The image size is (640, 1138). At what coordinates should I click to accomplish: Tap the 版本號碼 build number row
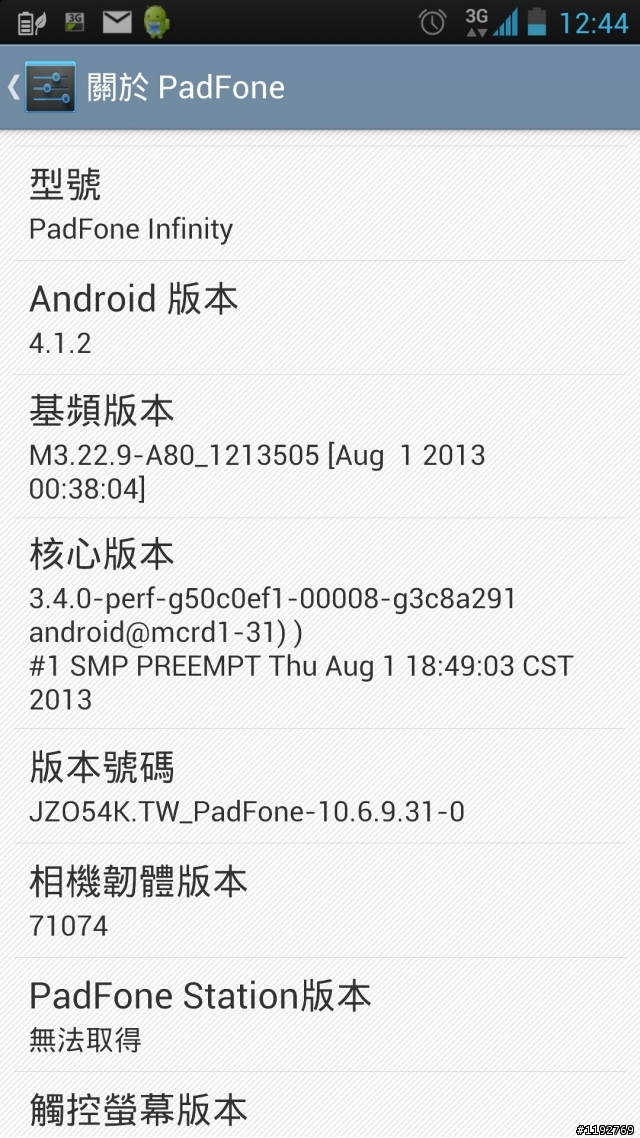[x=320, y=786]
